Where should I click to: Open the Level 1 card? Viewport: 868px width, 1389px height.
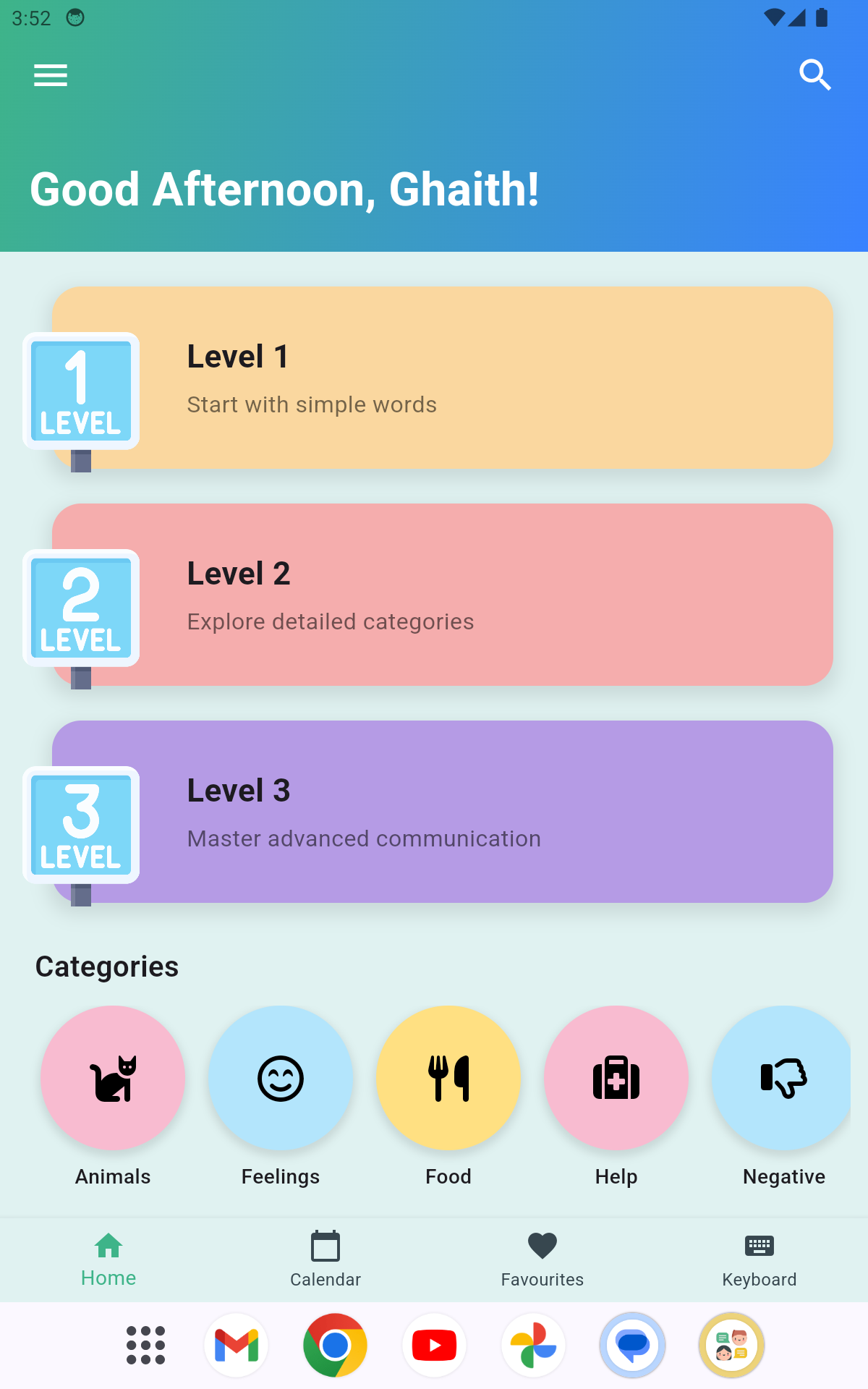(441, 378)
